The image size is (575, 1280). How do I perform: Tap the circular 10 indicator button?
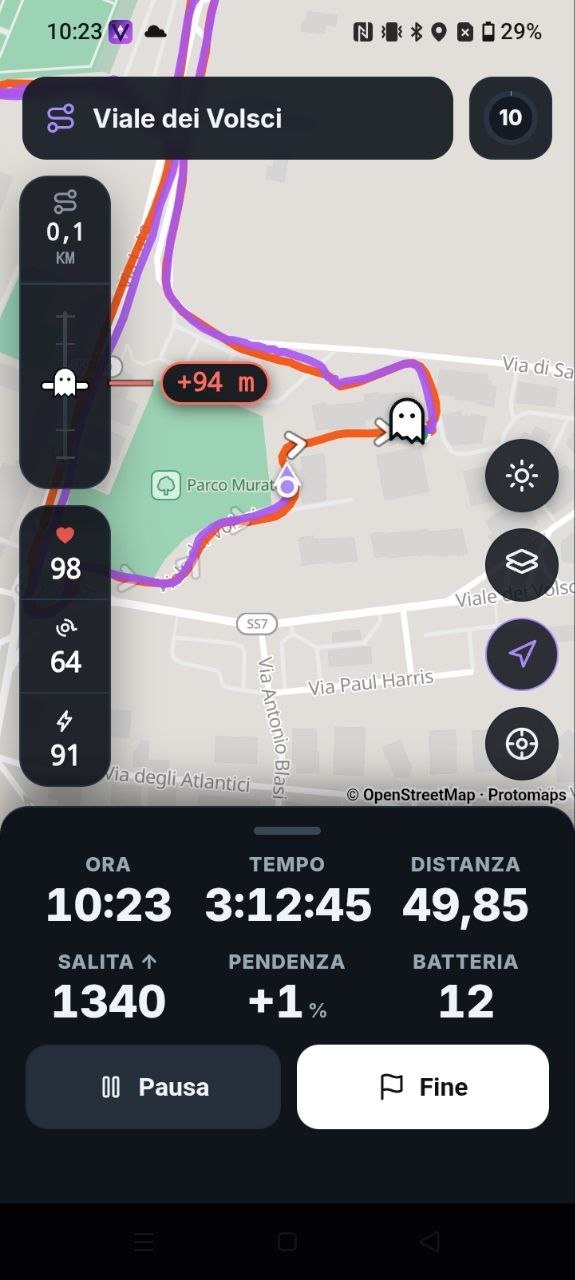[x=510, y=118]
